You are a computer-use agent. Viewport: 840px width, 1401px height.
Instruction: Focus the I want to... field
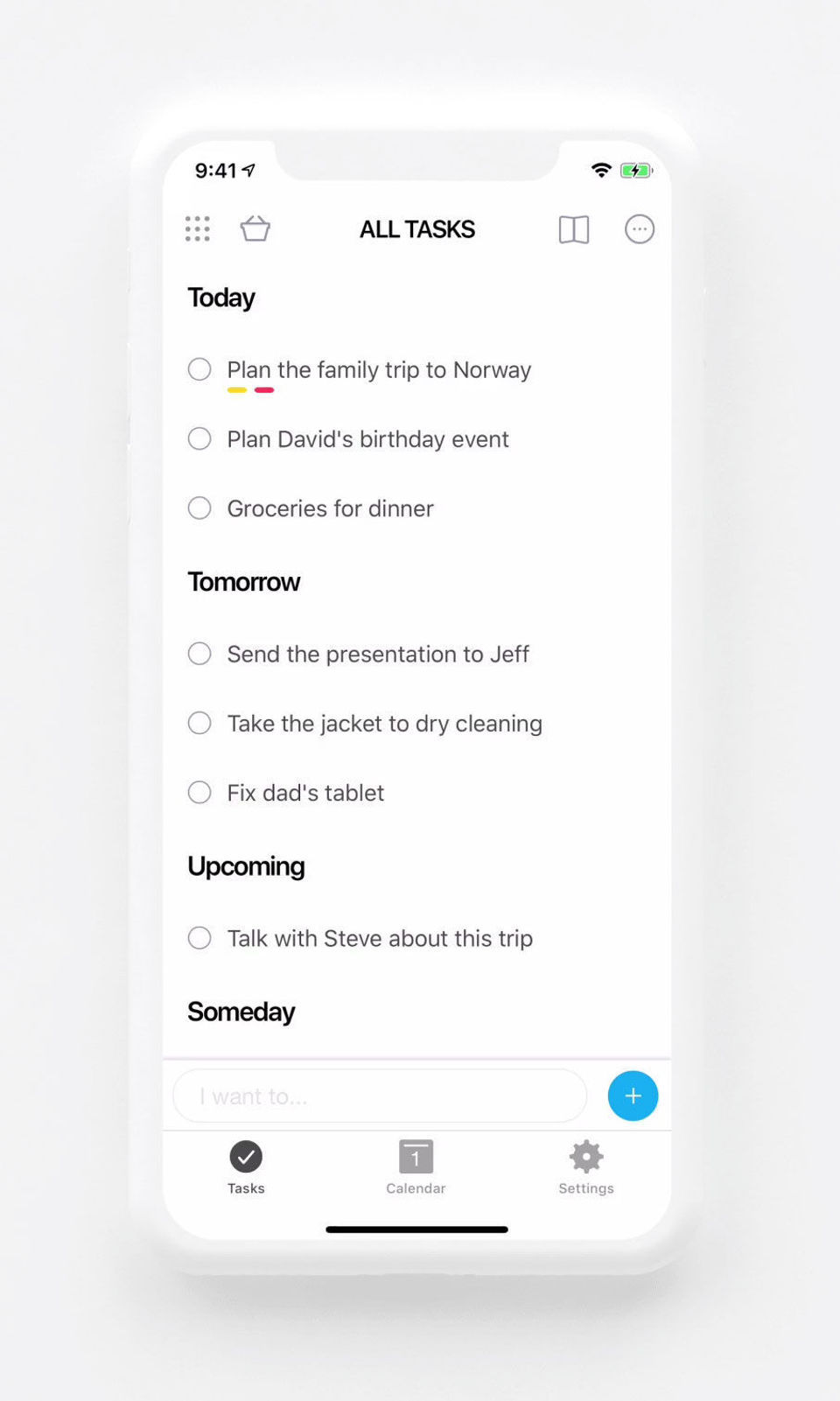pyautogui.click(x=380, y=1096)
